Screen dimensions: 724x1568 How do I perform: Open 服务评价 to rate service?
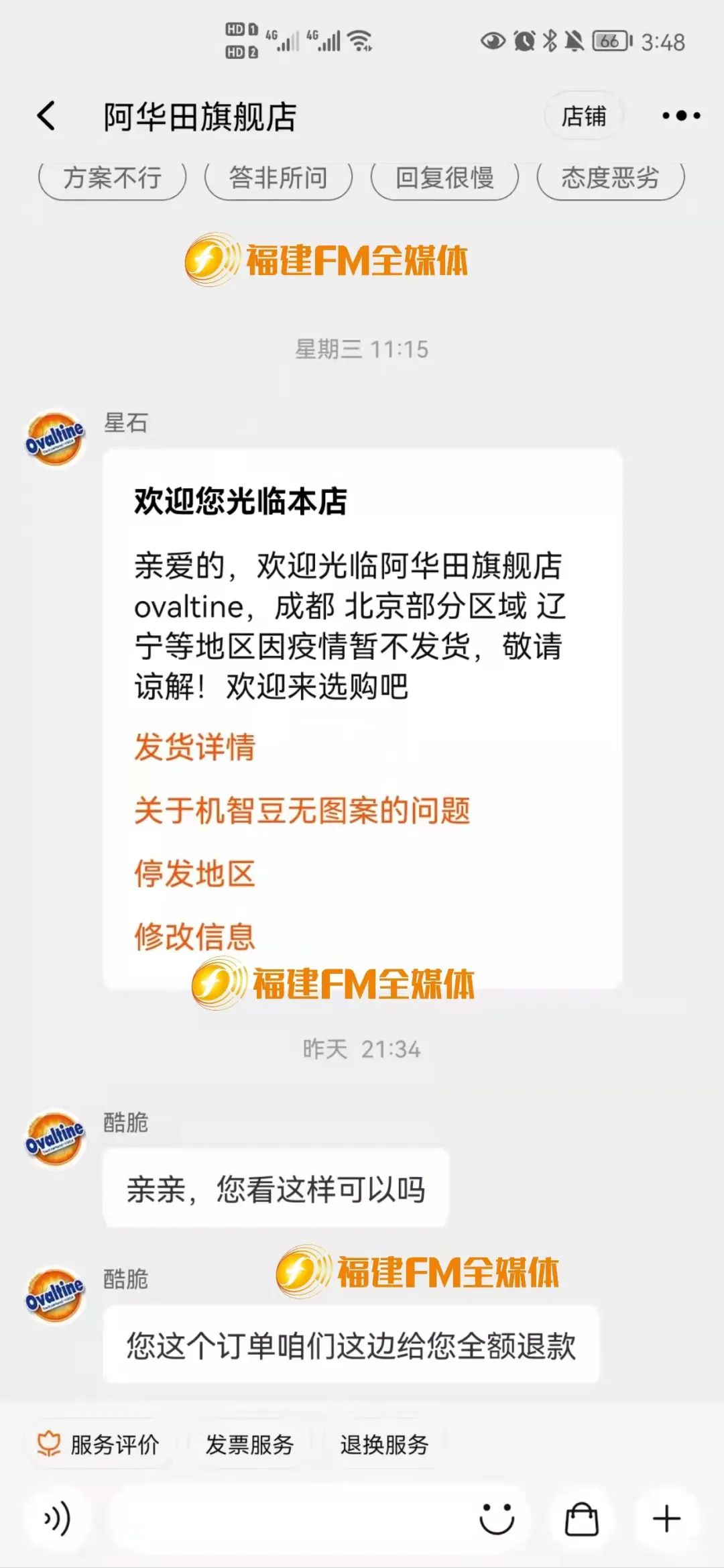101,1445
